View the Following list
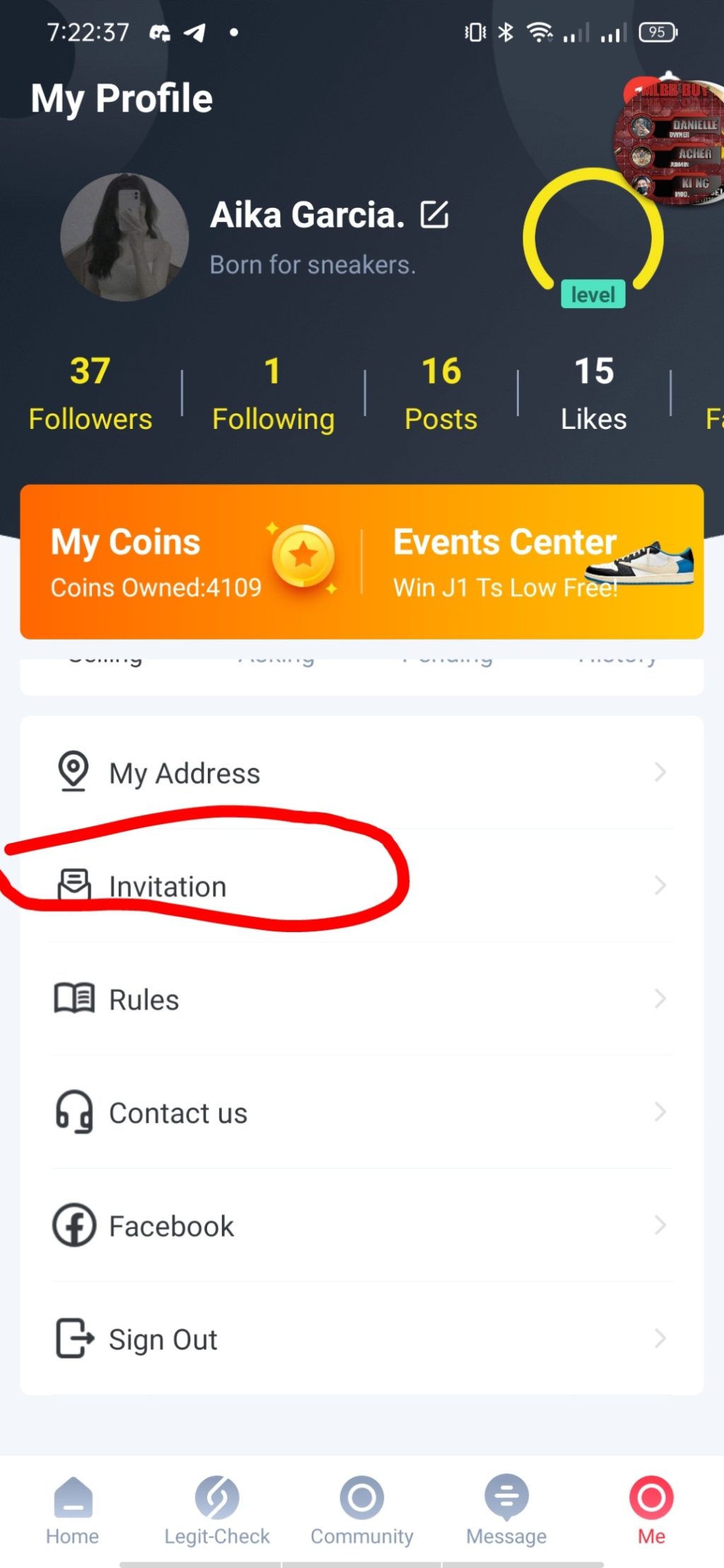Image resolution: width=724 pixels, height=1568 pixels. coord(273,394)
